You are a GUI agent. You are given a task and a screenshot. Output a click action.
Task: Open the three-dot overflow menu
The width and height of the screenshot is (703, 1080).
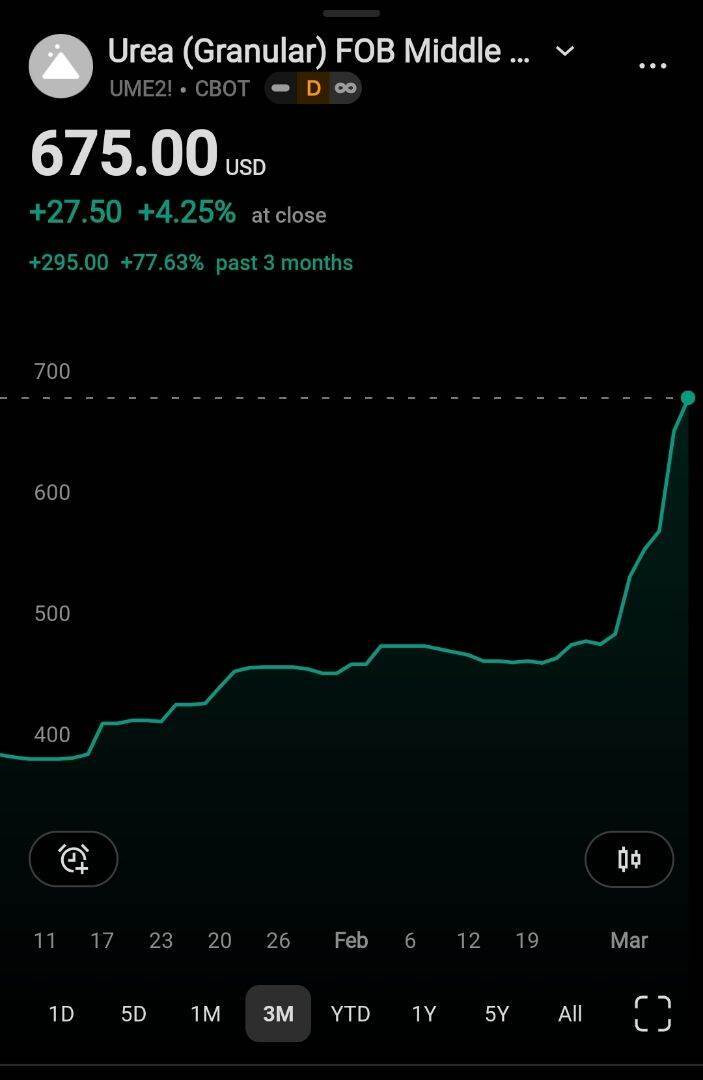[x=652, y=66]
